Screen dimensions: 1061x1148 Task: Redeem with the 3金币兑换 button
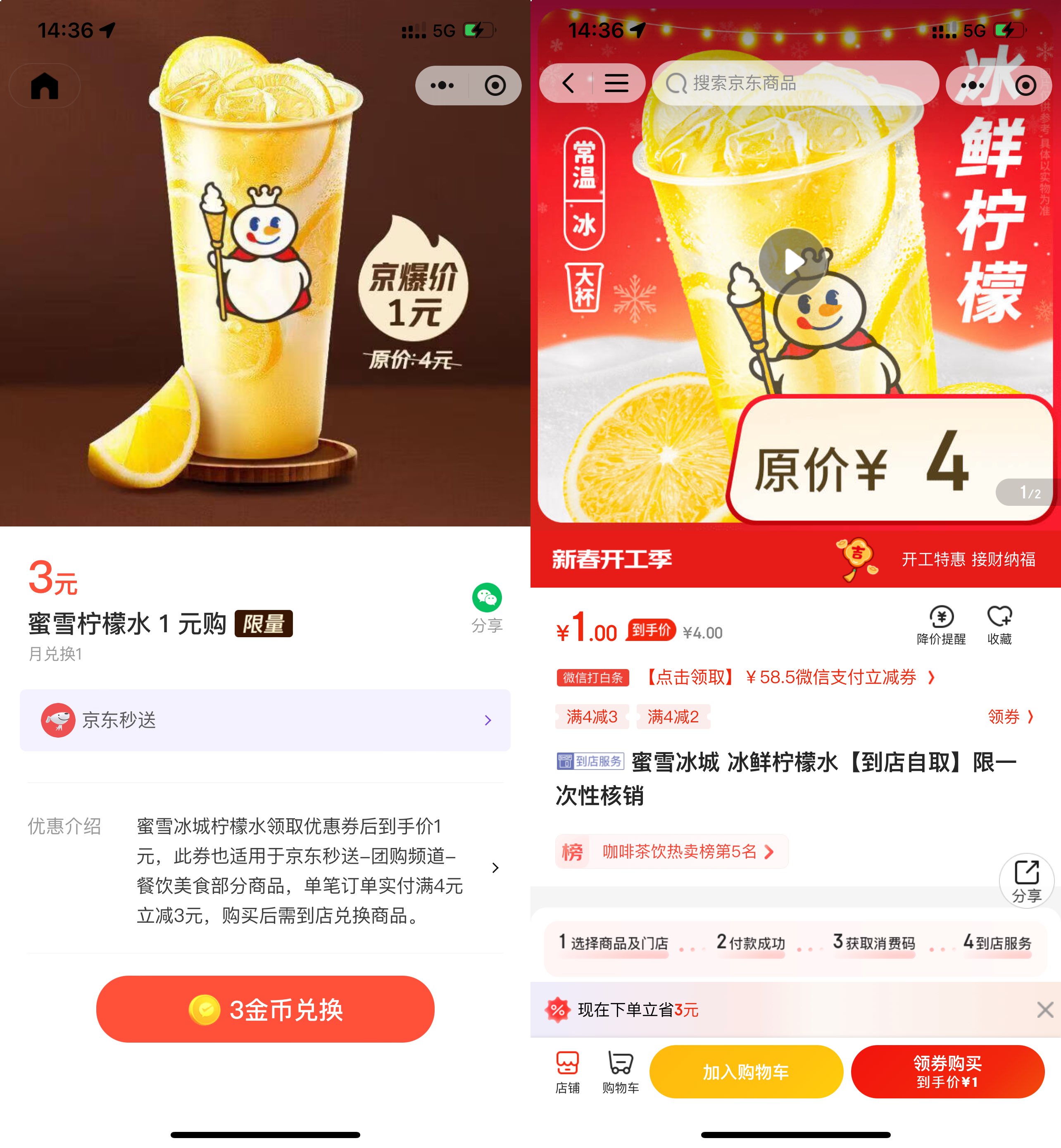pos(265,1008)
